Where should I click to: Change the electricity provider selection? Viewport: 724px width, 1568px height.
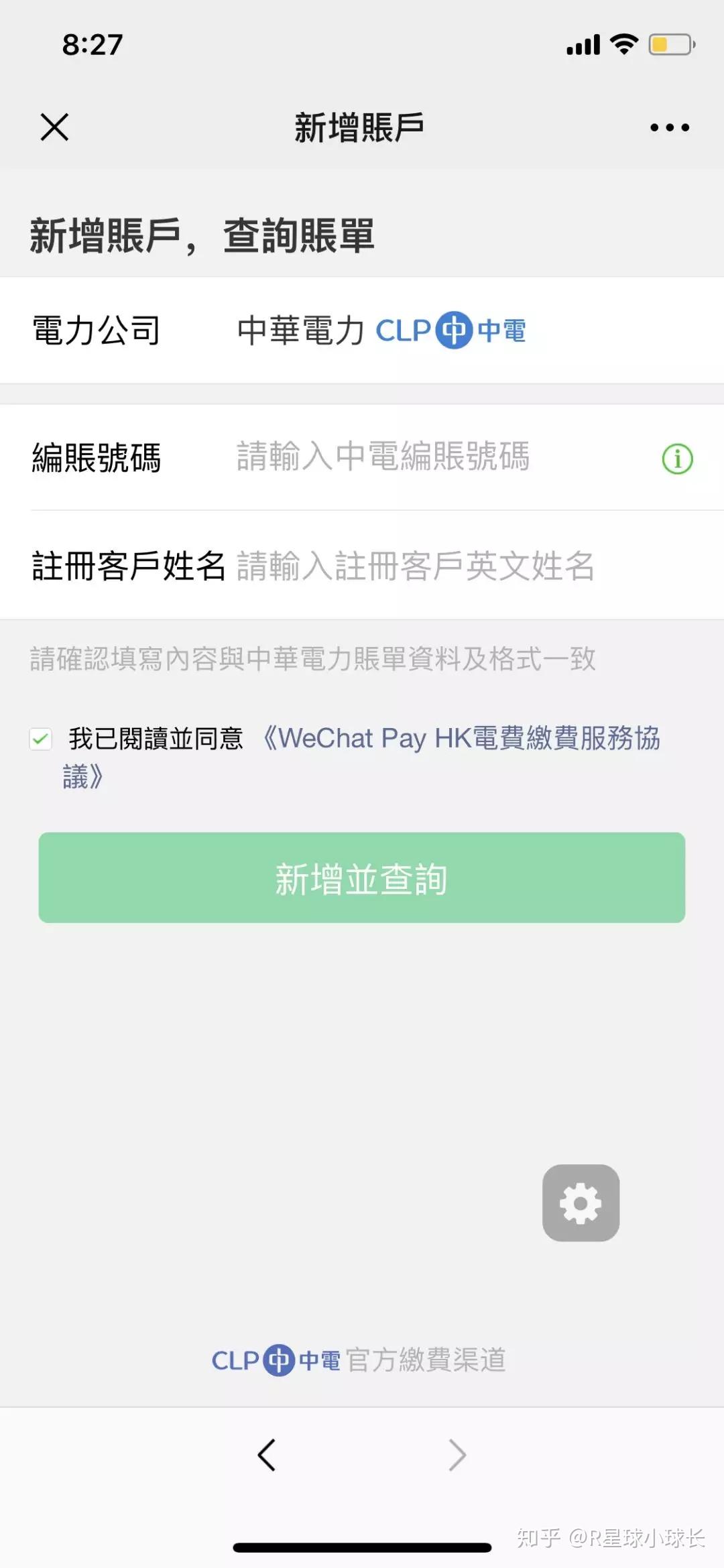(362, 330)
